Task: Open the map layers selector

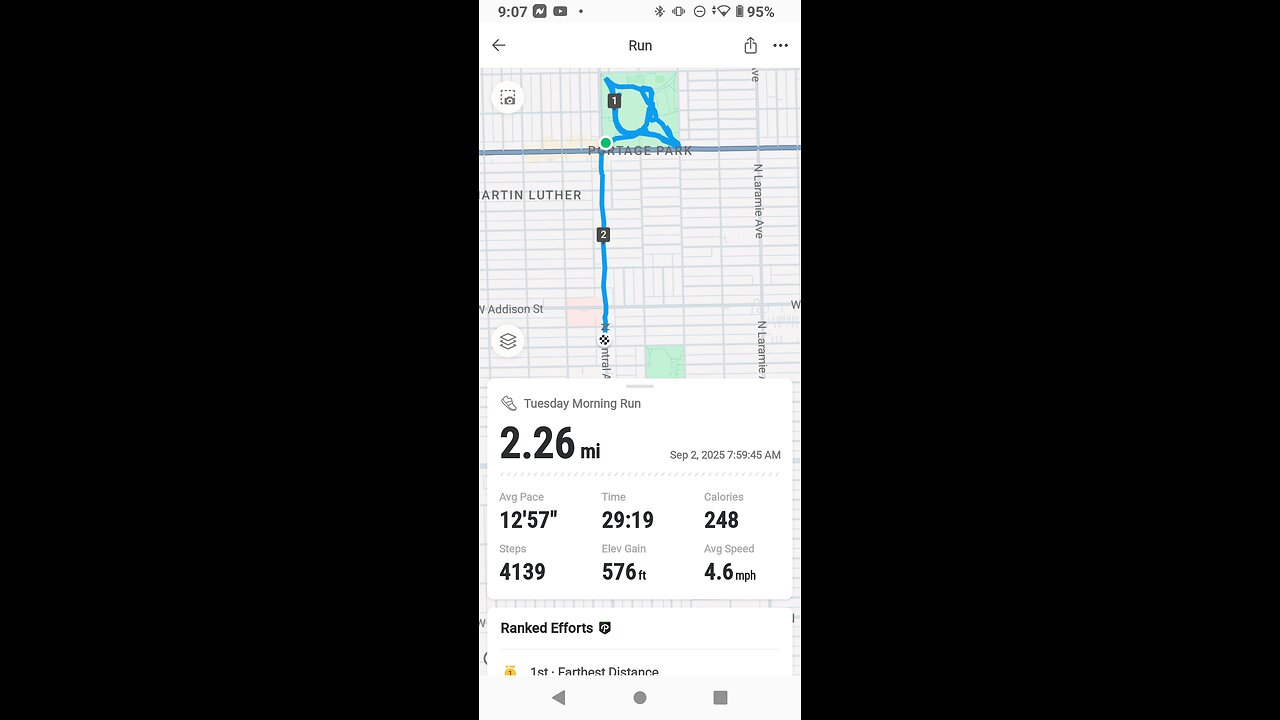Action: tap(508, 341)
